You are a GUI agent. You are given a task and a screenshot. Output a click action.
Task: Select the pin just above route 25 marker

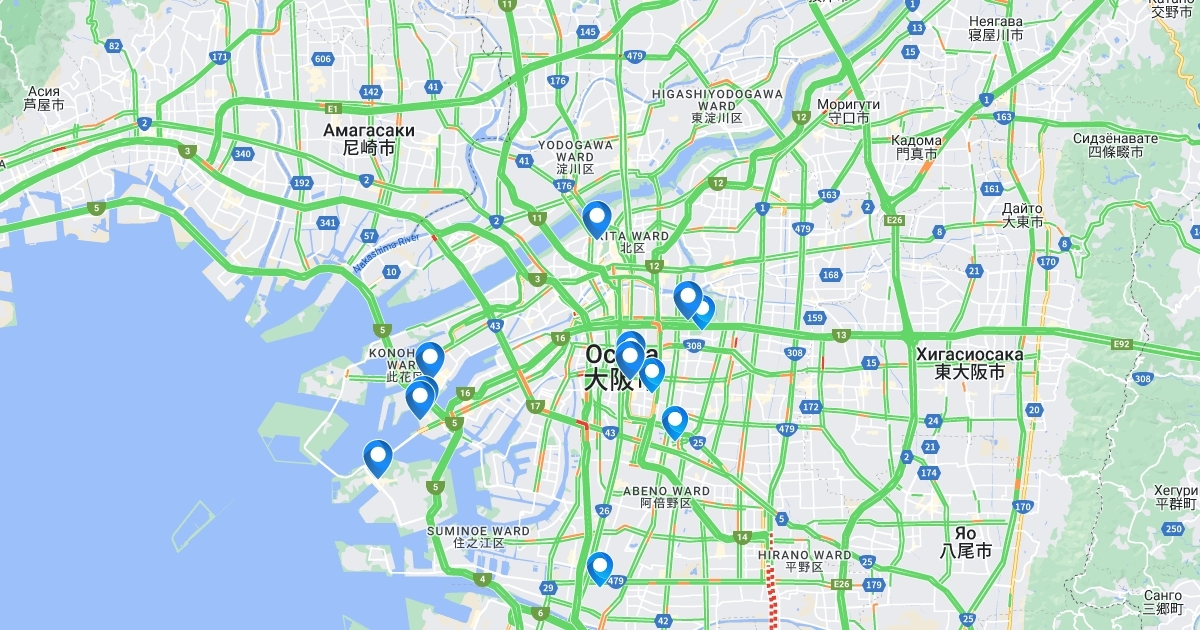coord(675,420)
